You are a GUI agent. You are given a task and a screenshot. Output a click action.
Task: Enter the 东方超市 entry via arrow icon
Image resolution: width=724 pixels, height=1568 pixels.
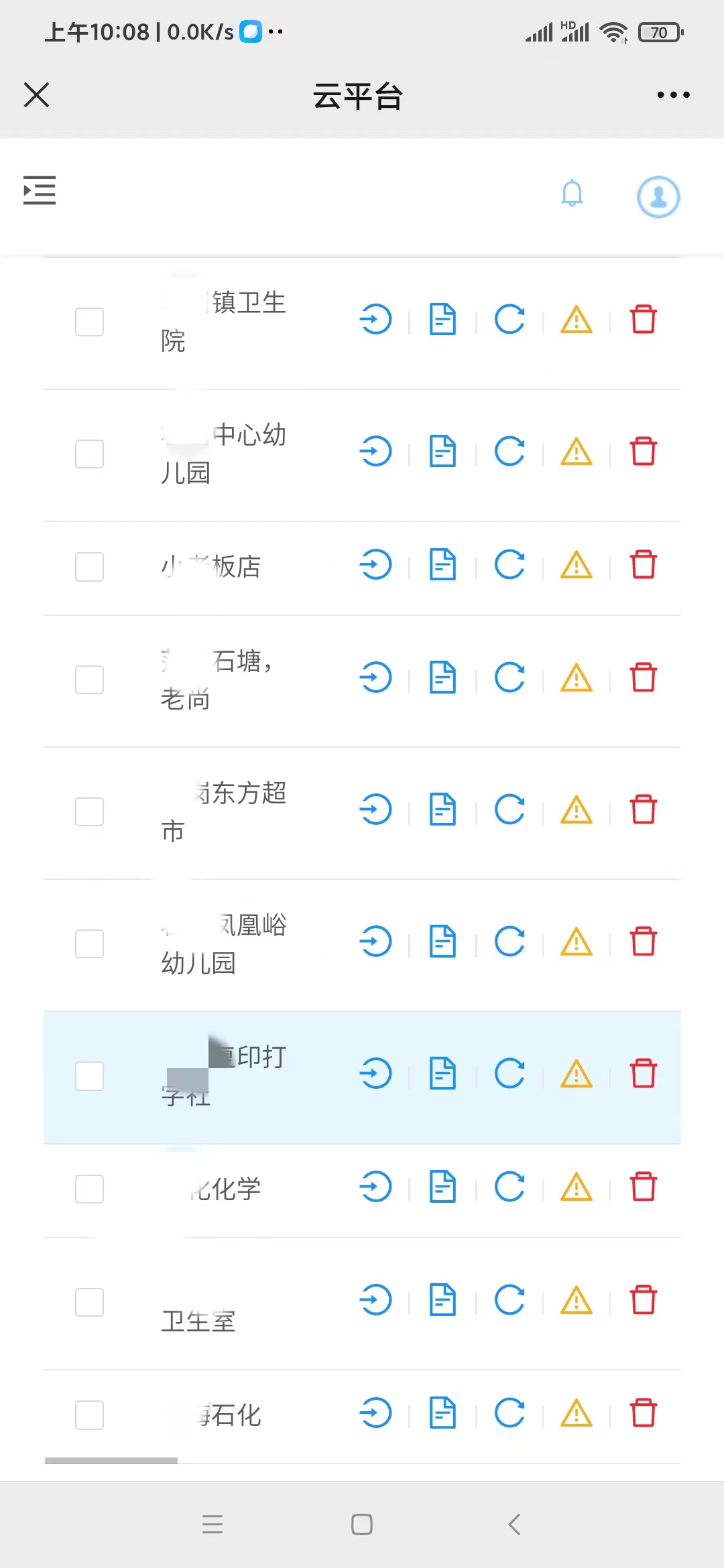point(375,809)
